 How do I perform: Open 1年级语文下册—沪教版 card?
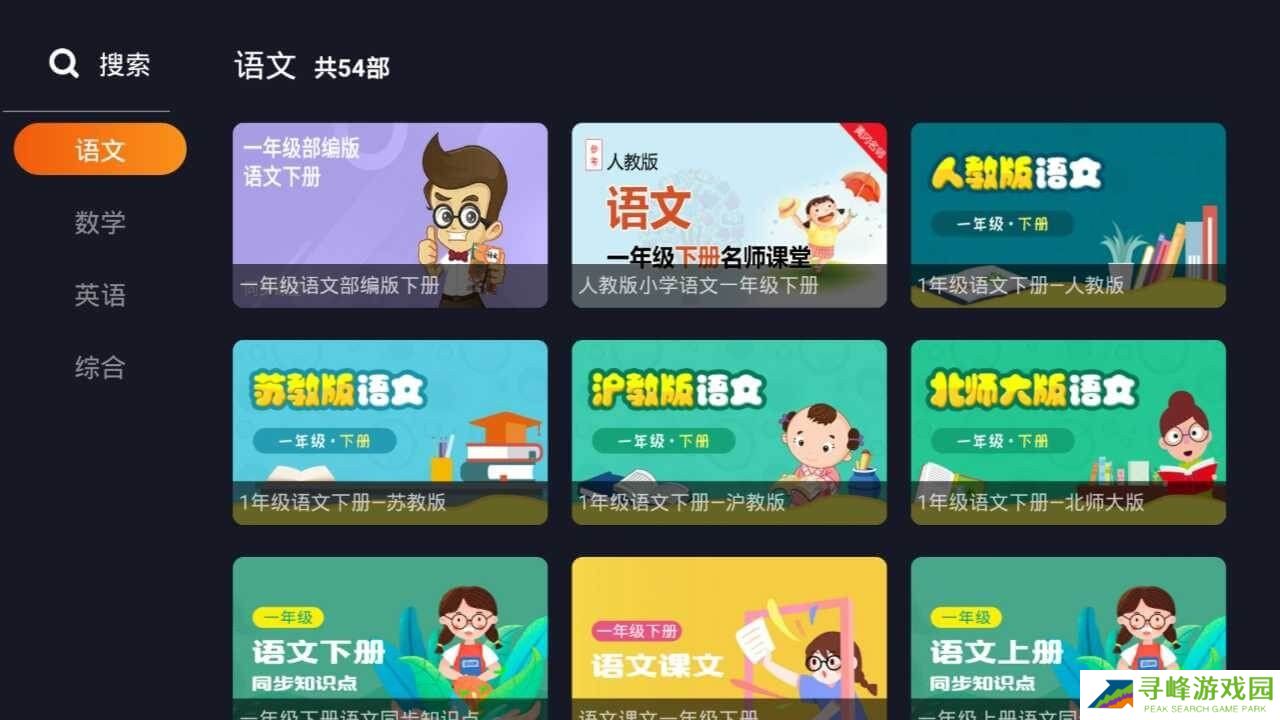[729, 432]
